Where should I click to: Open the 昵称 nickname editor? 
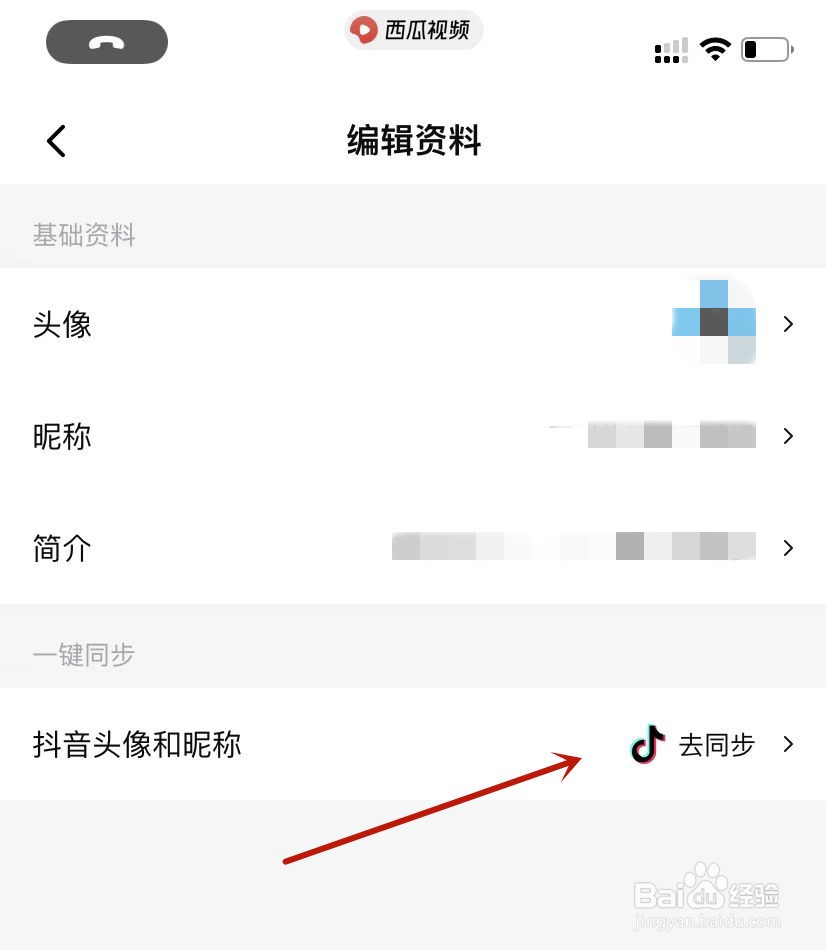63,436
